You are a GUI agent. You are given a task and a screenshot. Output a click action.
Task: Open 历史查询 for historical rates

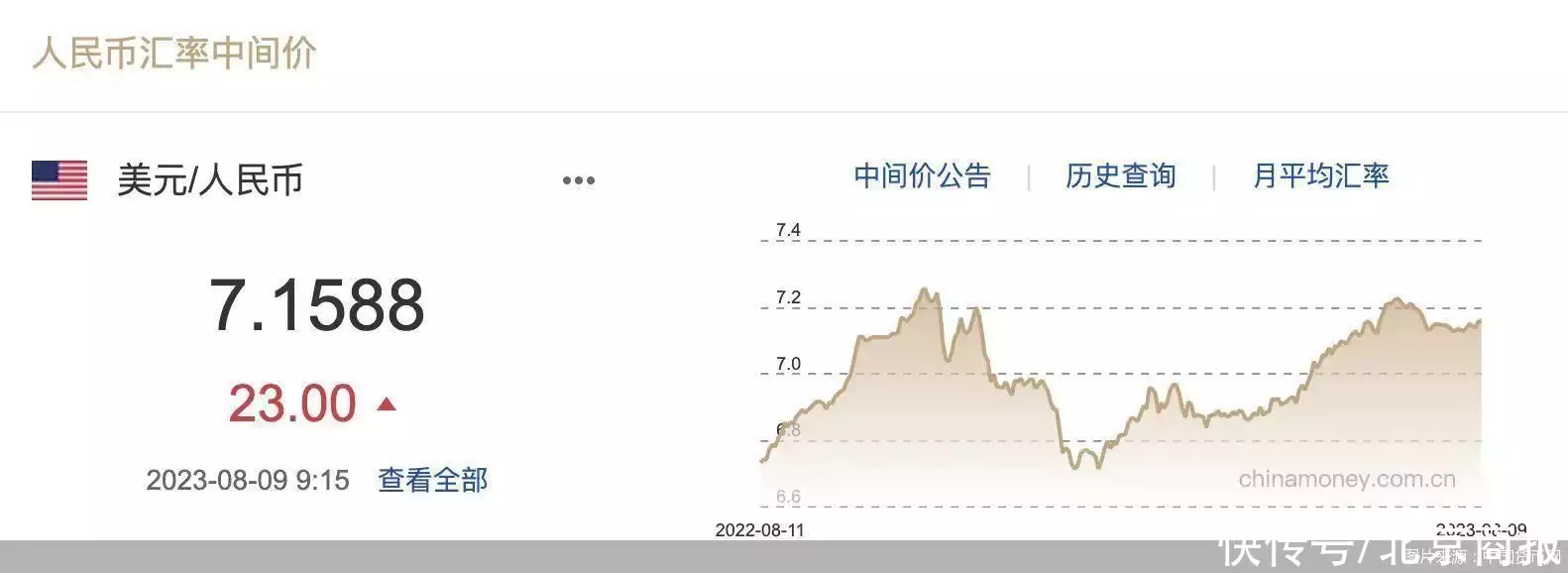tap(1120, 176)
